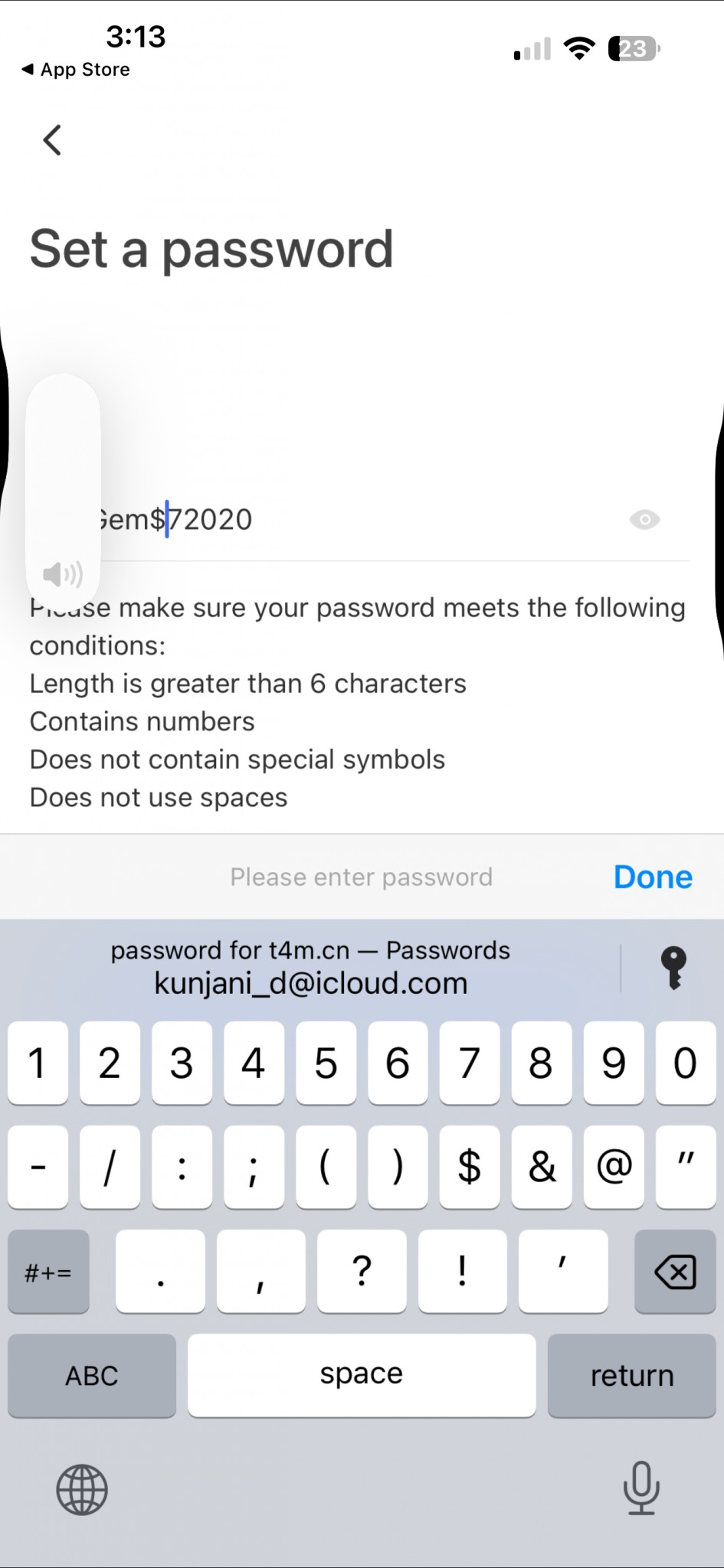Switch keyboard language with globe icon
Viewport: 724px width, 1568px height.
82,1490
